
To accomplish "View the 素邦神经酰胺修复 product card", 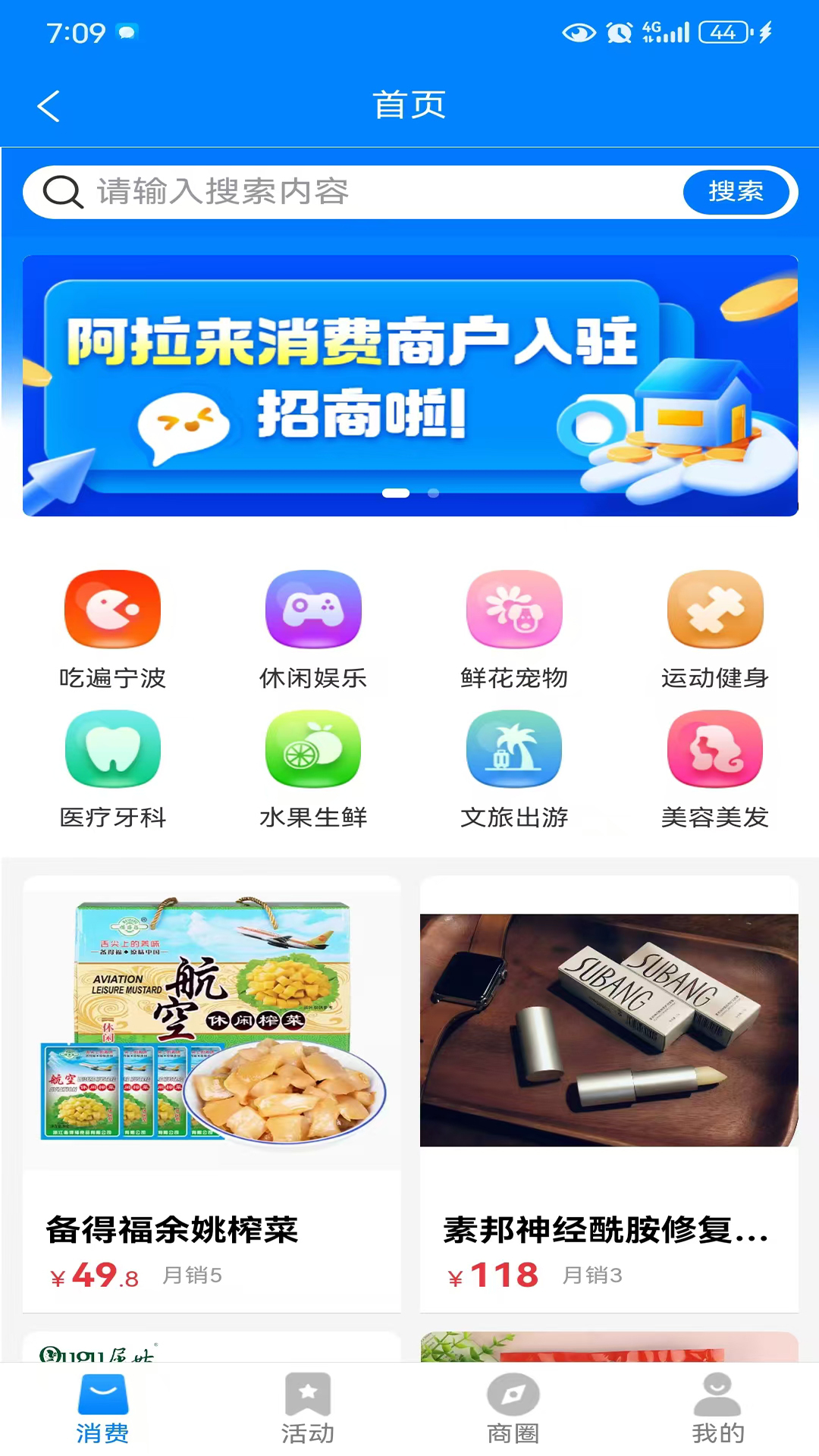I will [x=609, y=1094].
